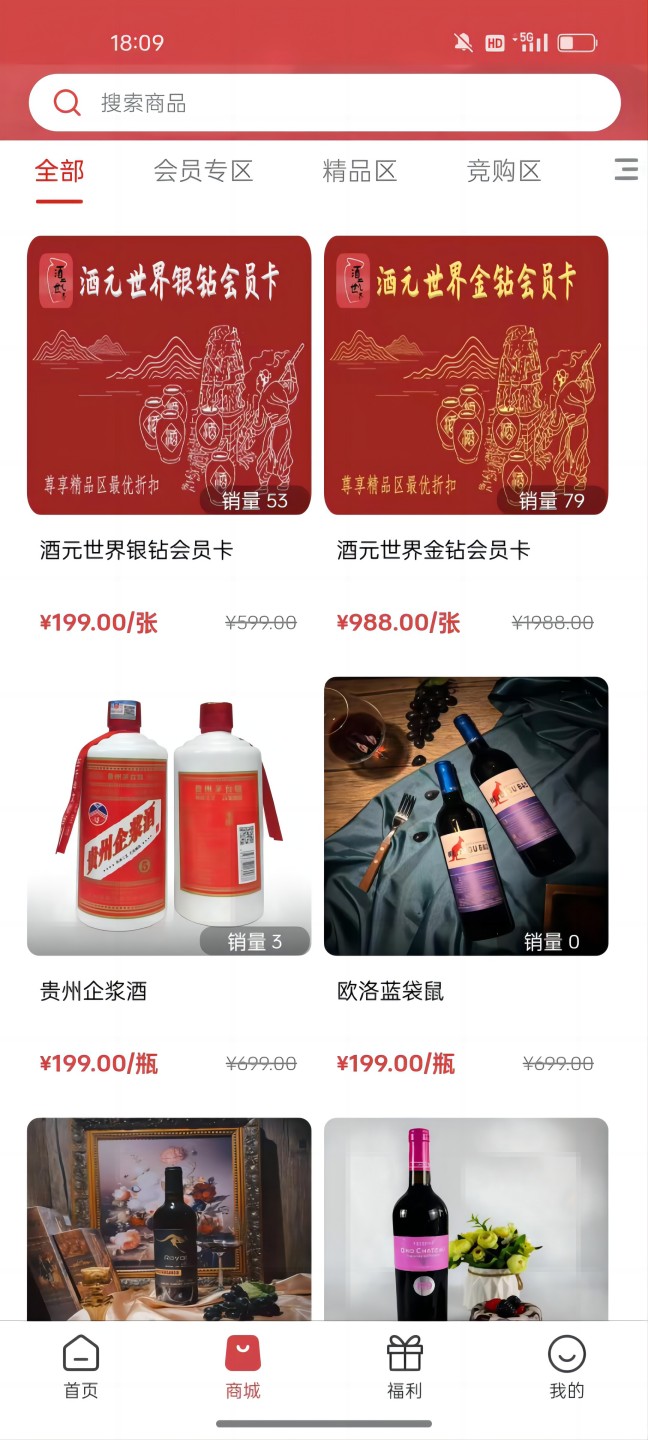Open the 福利 benefits tab
648x1440 pixels.
pos(405,1367)
